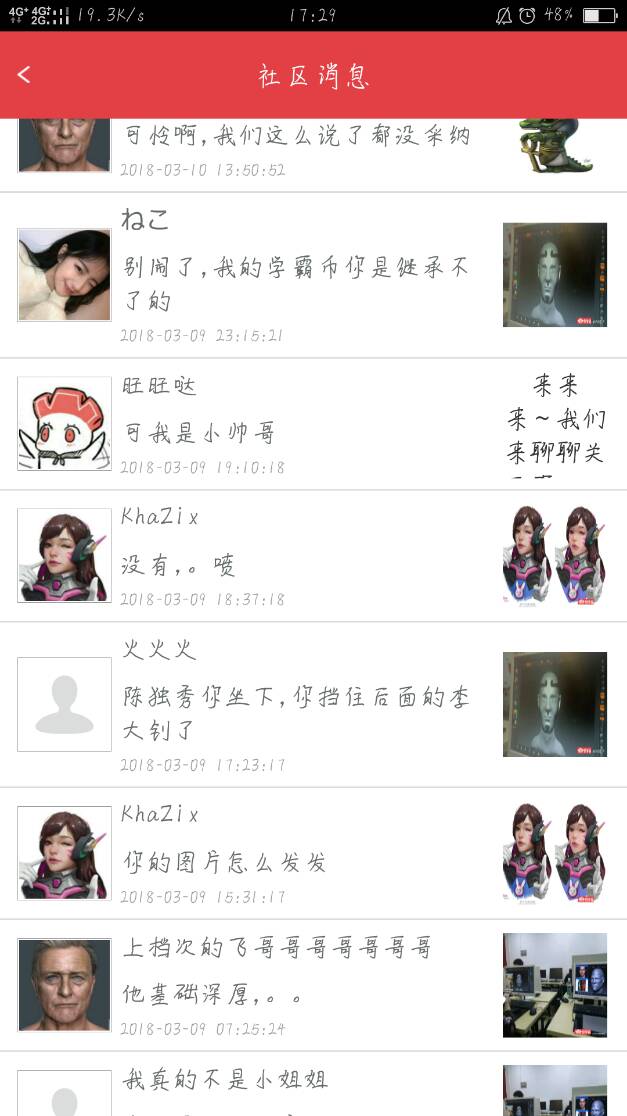Open the reply "可怜啊,我们这么说了都没采纳"
Screen dimensions: 627x1116
coord(296,137)
